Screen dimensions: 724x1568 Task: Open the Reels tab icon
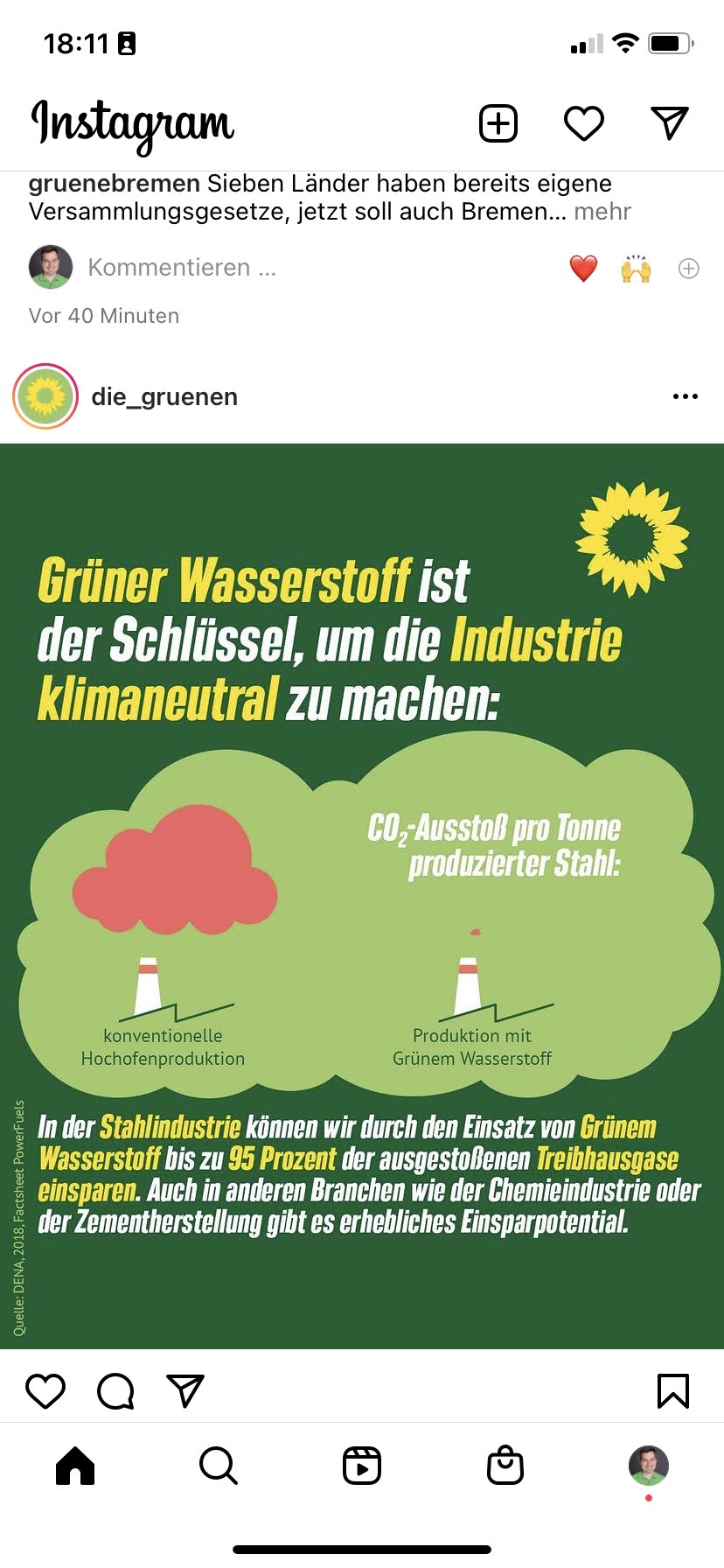pyautogui.click(x=362, y=1466)
